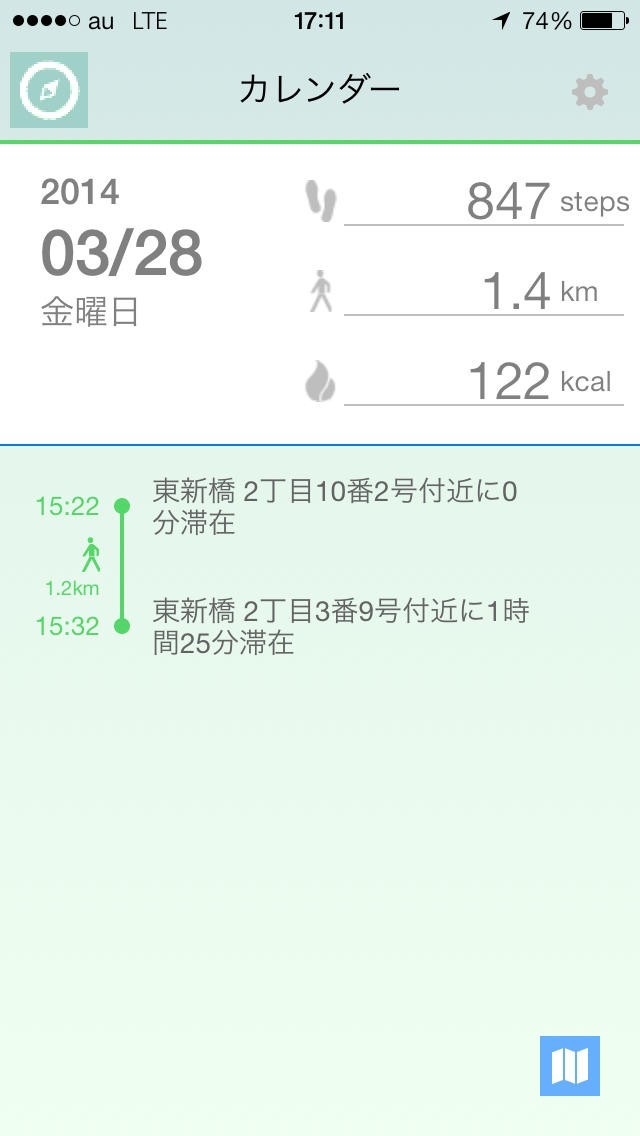The width and height of the screenshot is (640, 1136).
Task: Open the 15:32 stay at 東新橋 2丁目3番9号
Action: pos(340,627)
